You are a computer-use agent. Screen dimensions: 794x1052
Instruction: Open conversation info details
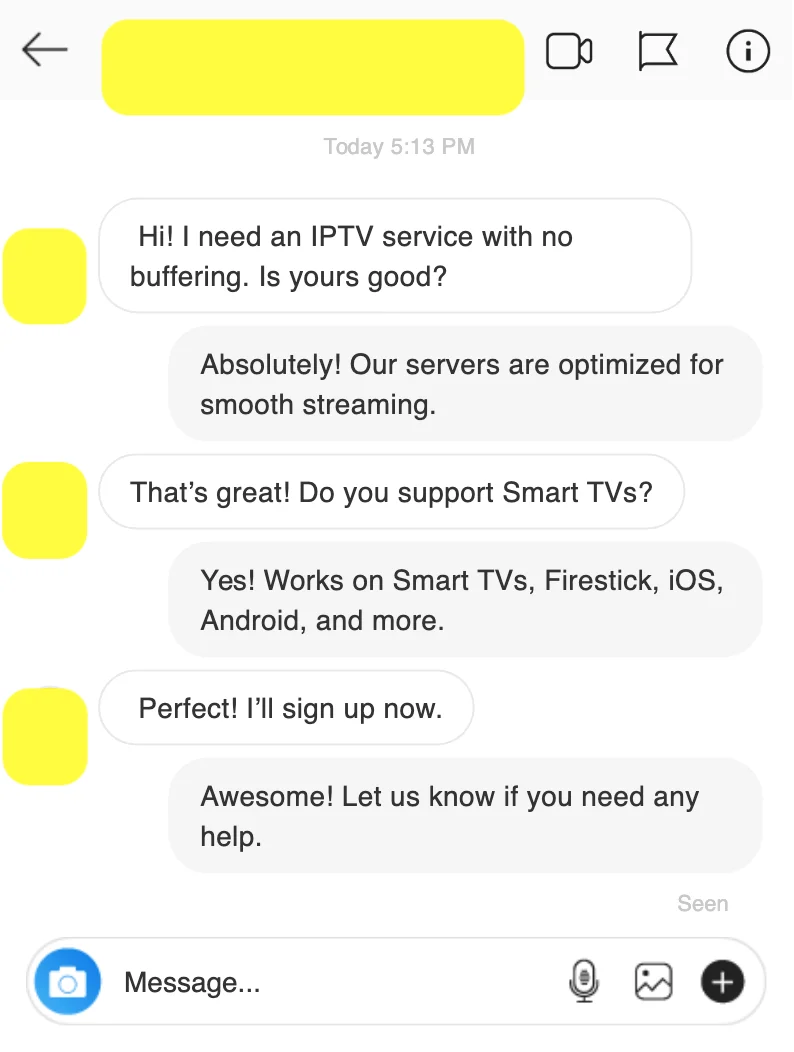(748, 51)
